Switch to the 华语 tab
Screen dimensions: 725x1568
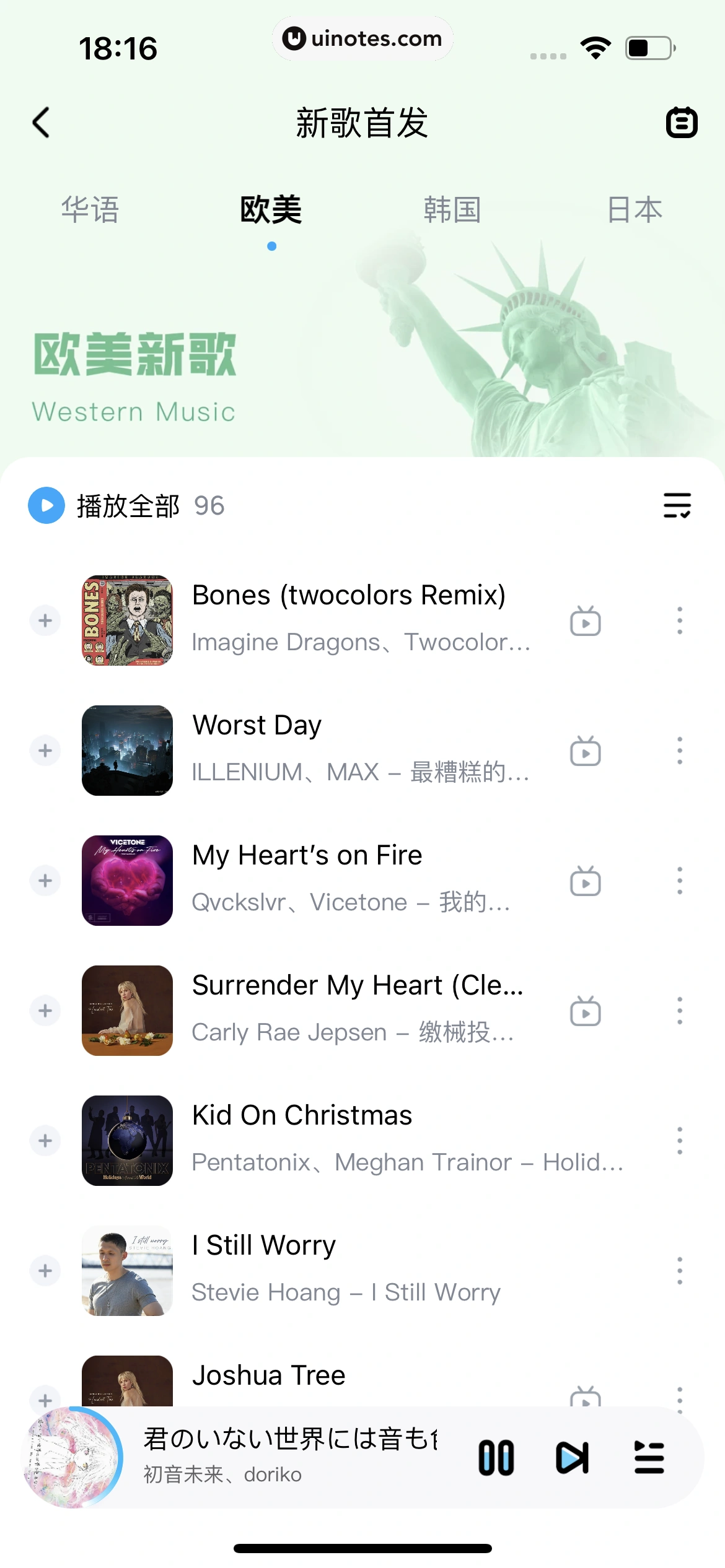[x=90, y=210]
